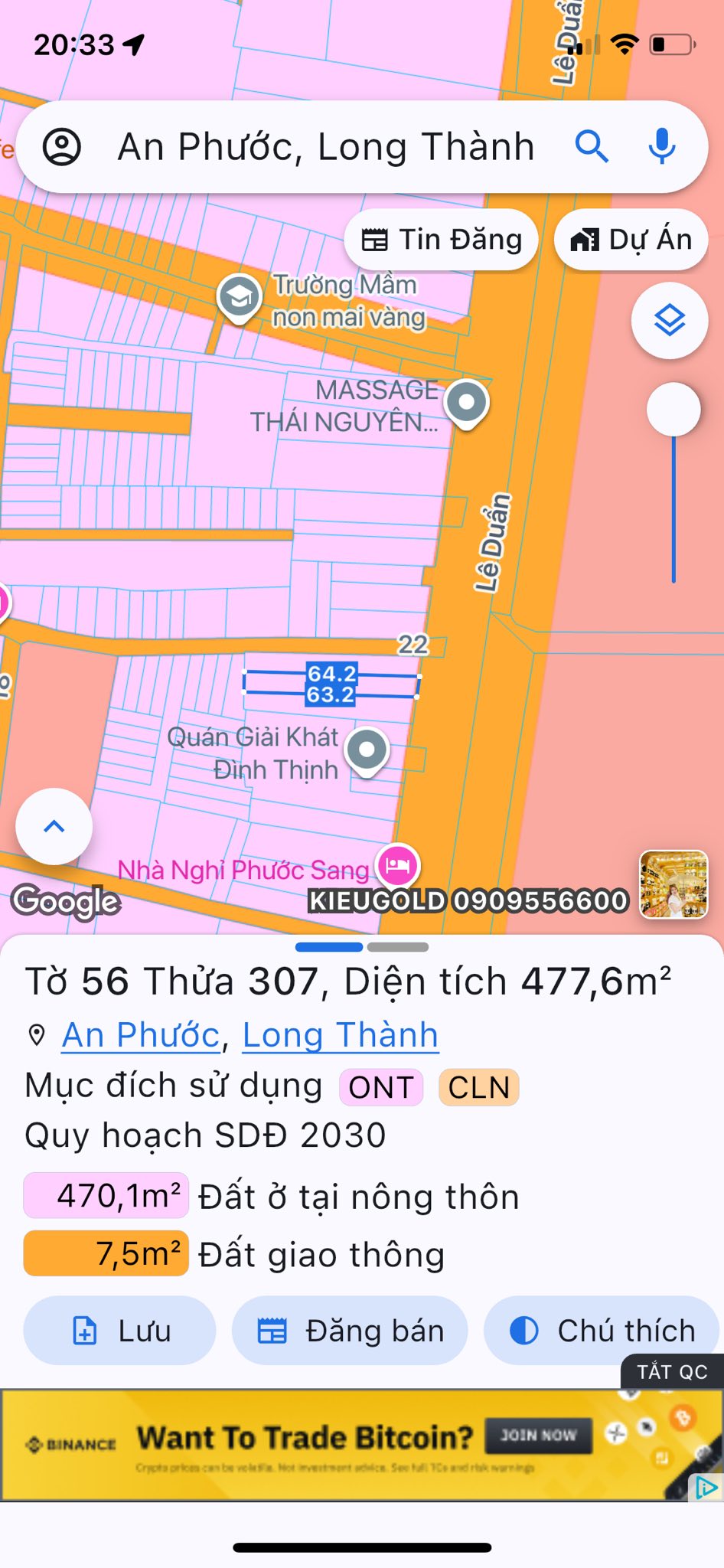Start voice search with microphone
Screen dimensions: 724x1568
coord(661,146)
